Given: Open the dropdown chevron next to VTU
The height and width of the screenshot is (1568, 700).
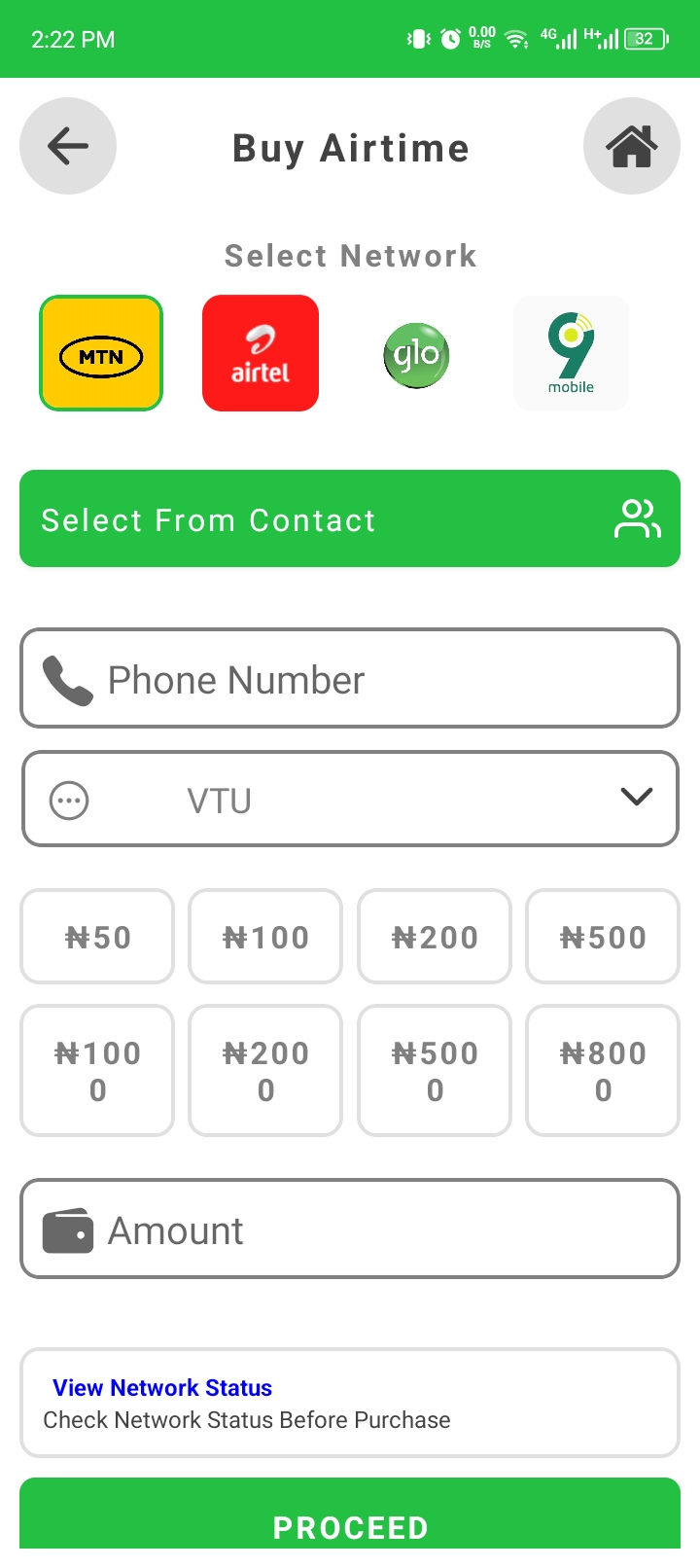Looking at the screenshot, I should click(636, 798).
